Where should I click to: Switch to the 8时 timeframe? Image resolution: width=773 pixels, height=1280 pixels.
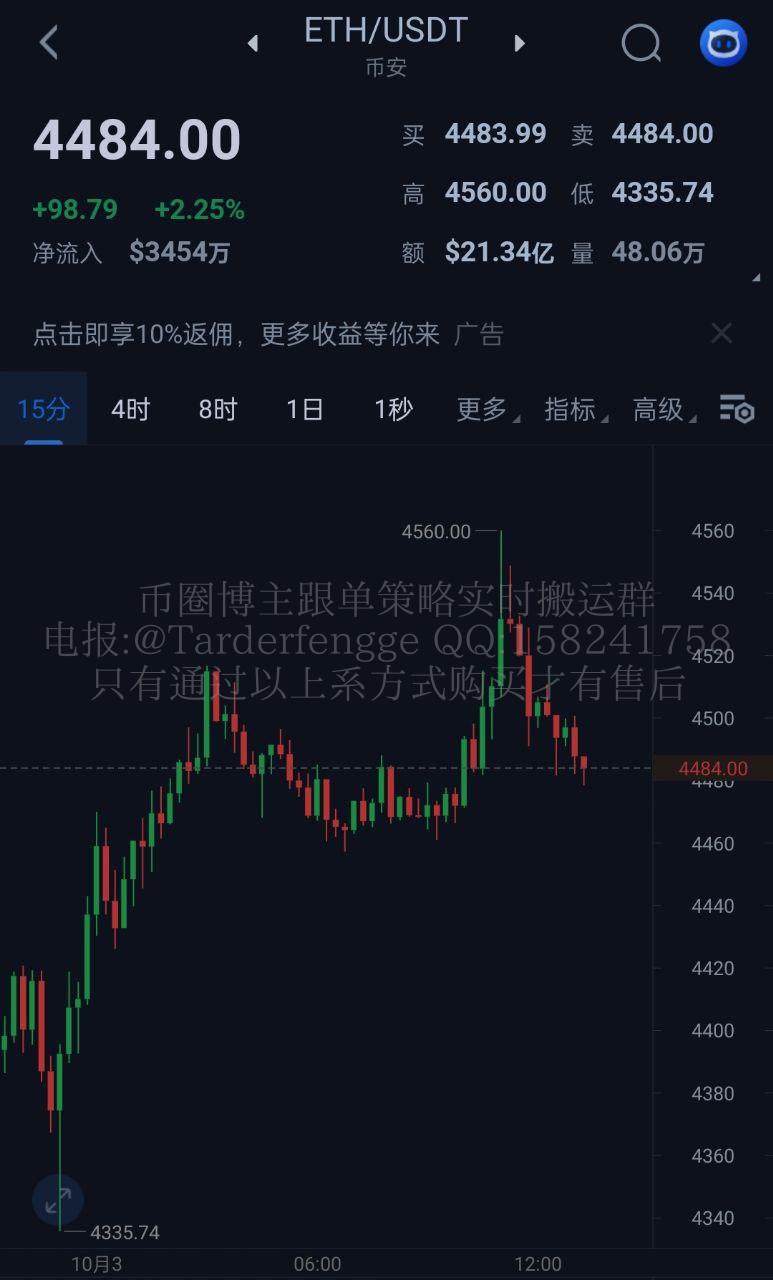pyautogui.click(x=217, y=409)
